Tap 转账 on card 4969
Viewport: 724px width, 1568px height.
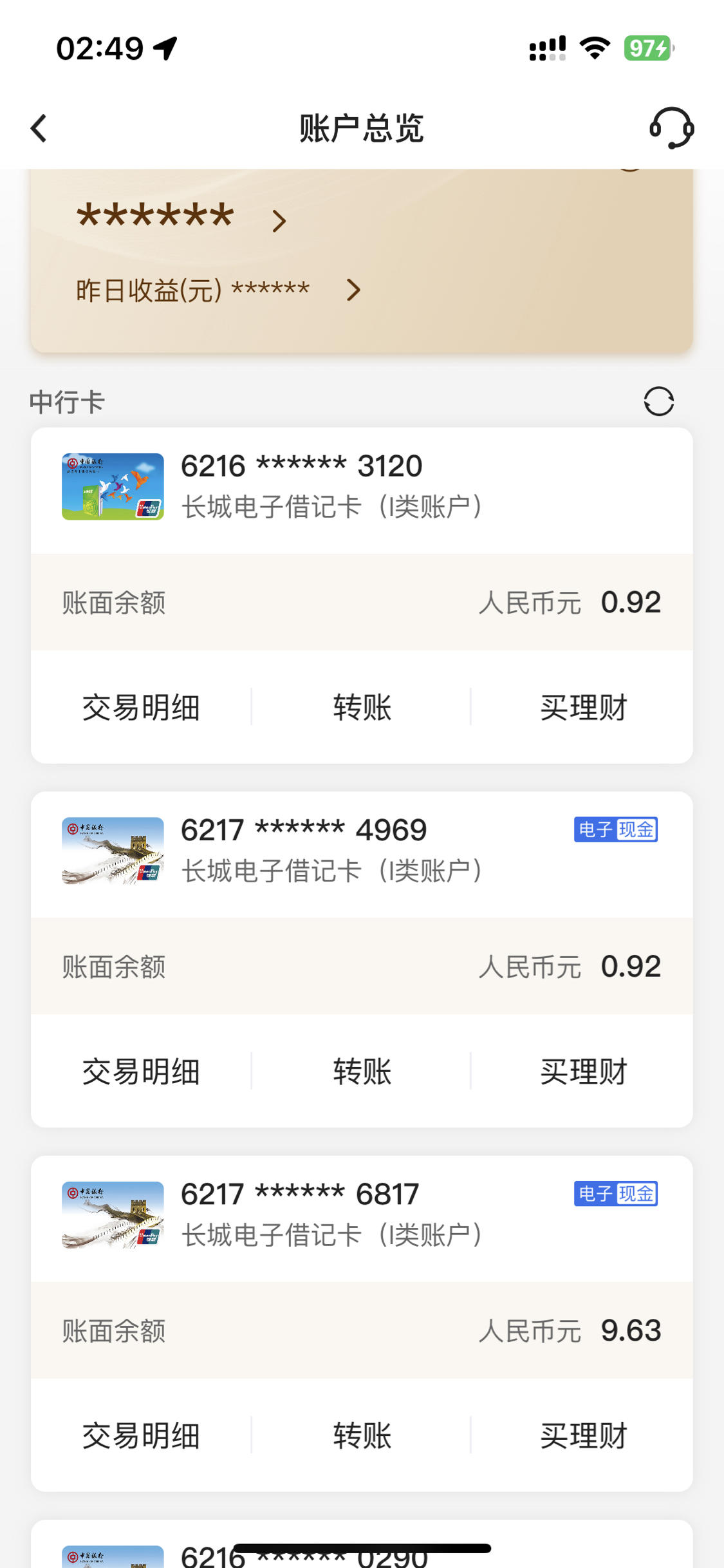362,1072
